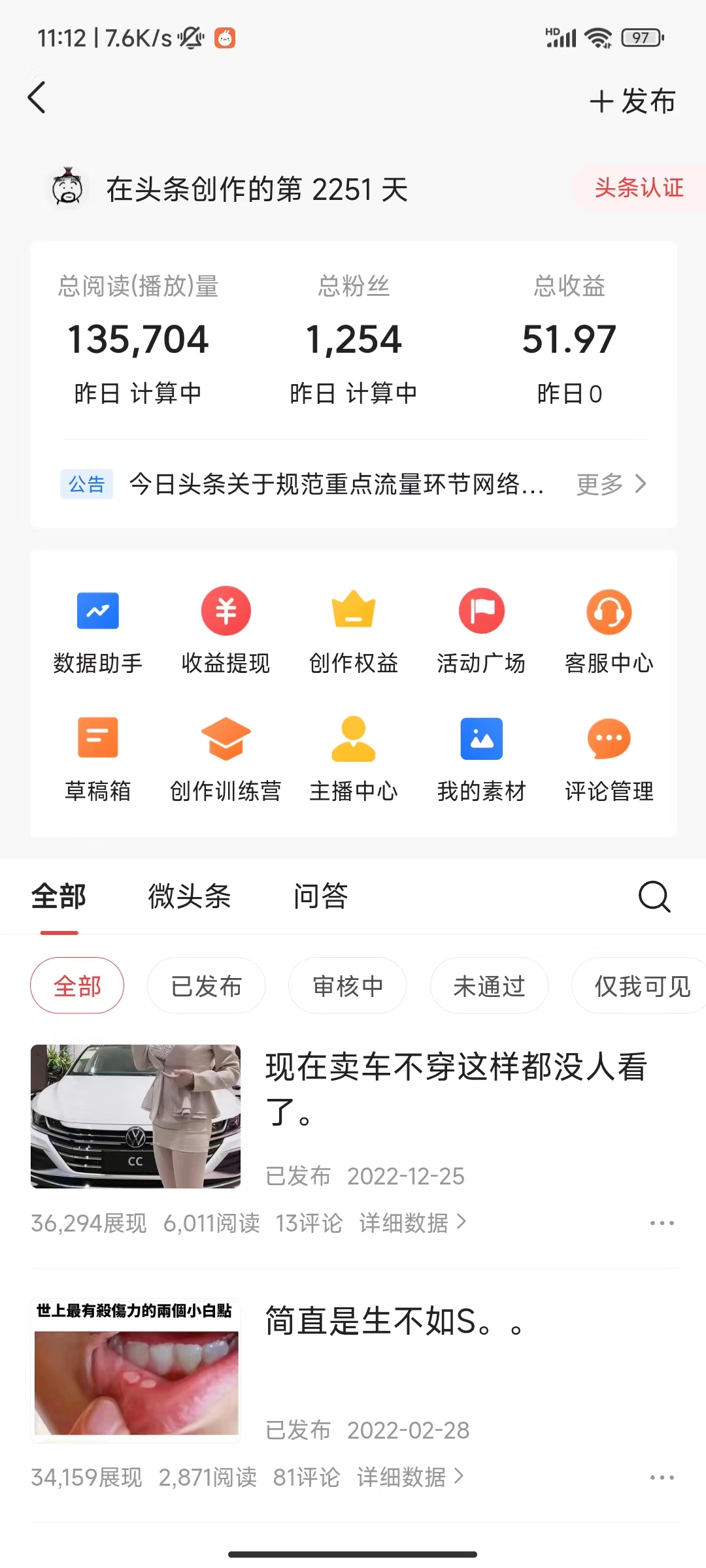Tap the 发布 publish button
706x1568 pixels.
click(x=631, y=101)
